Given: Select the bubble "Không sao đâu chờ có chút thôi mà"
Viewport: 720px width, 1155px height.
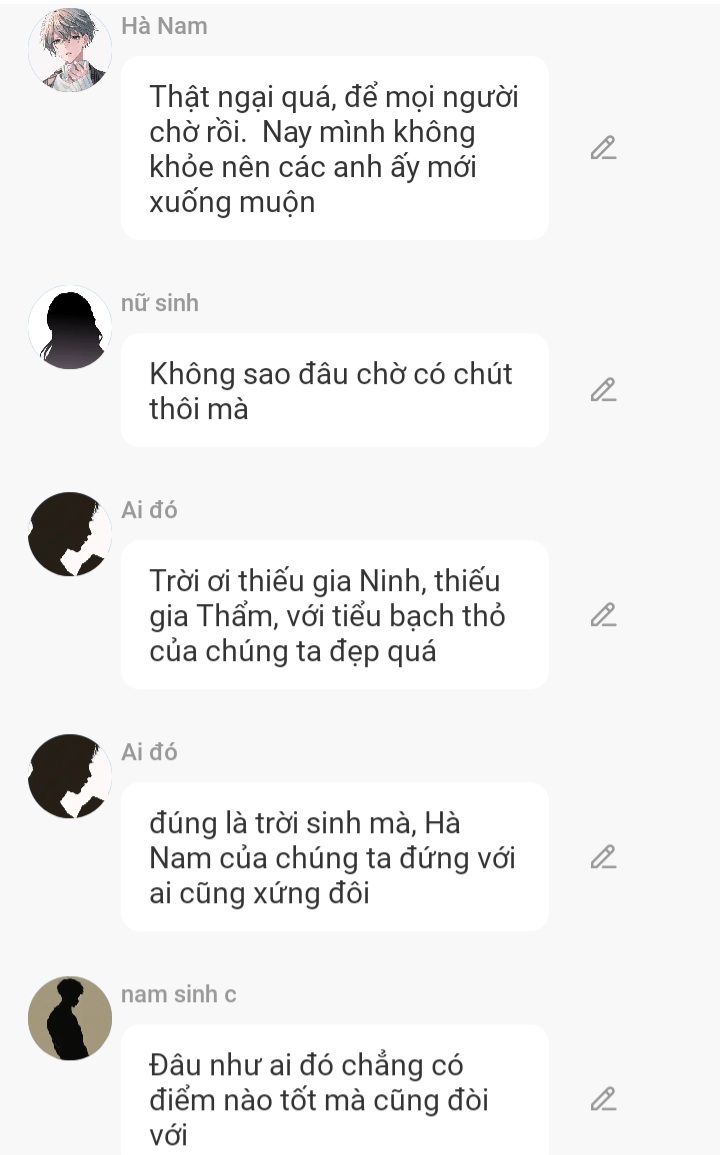Looking at the screenshot, I should (335, 390).
